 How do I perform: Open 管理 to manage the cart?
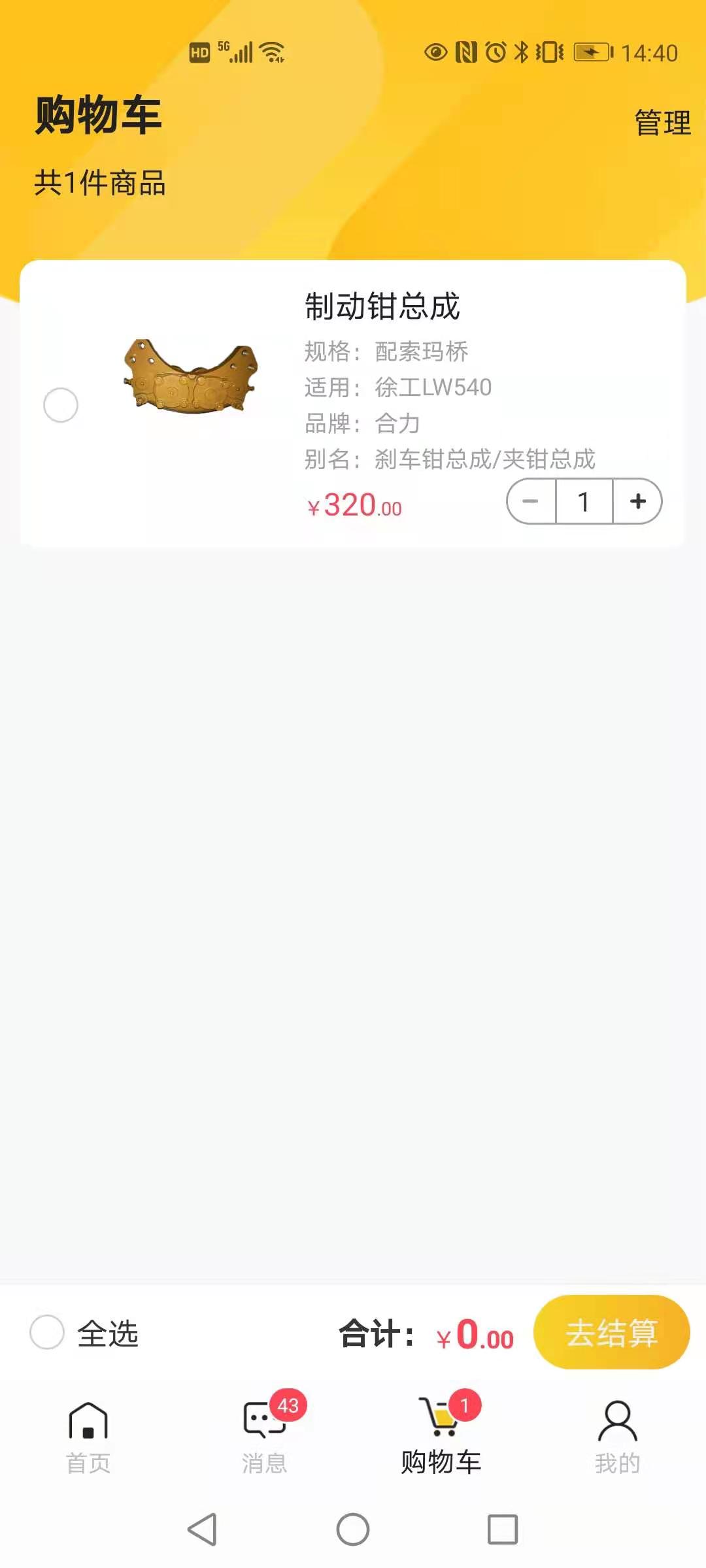click(662, 123)
